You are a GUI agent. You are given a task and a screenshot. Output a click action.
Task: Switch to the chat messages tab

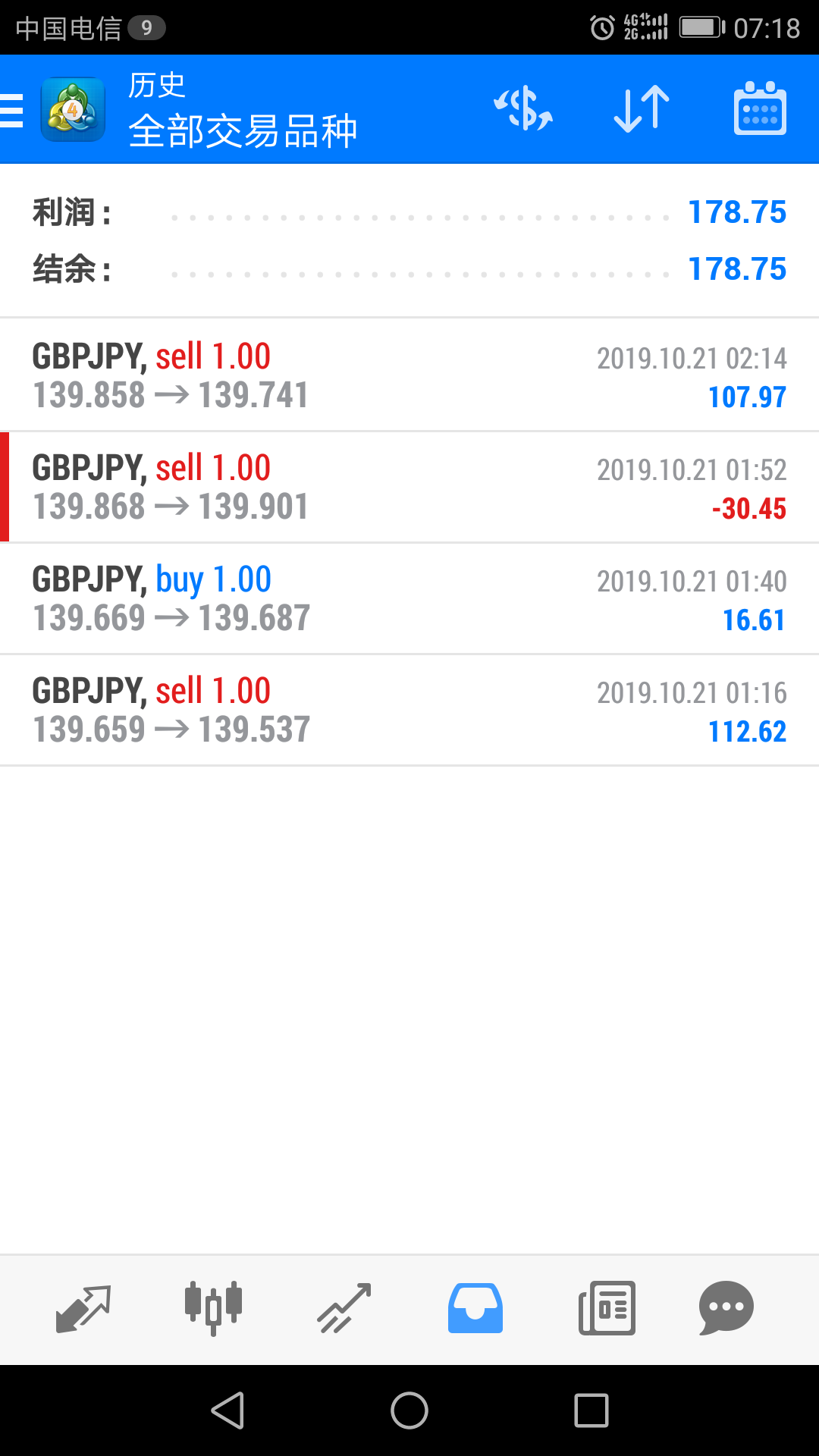726,1308
